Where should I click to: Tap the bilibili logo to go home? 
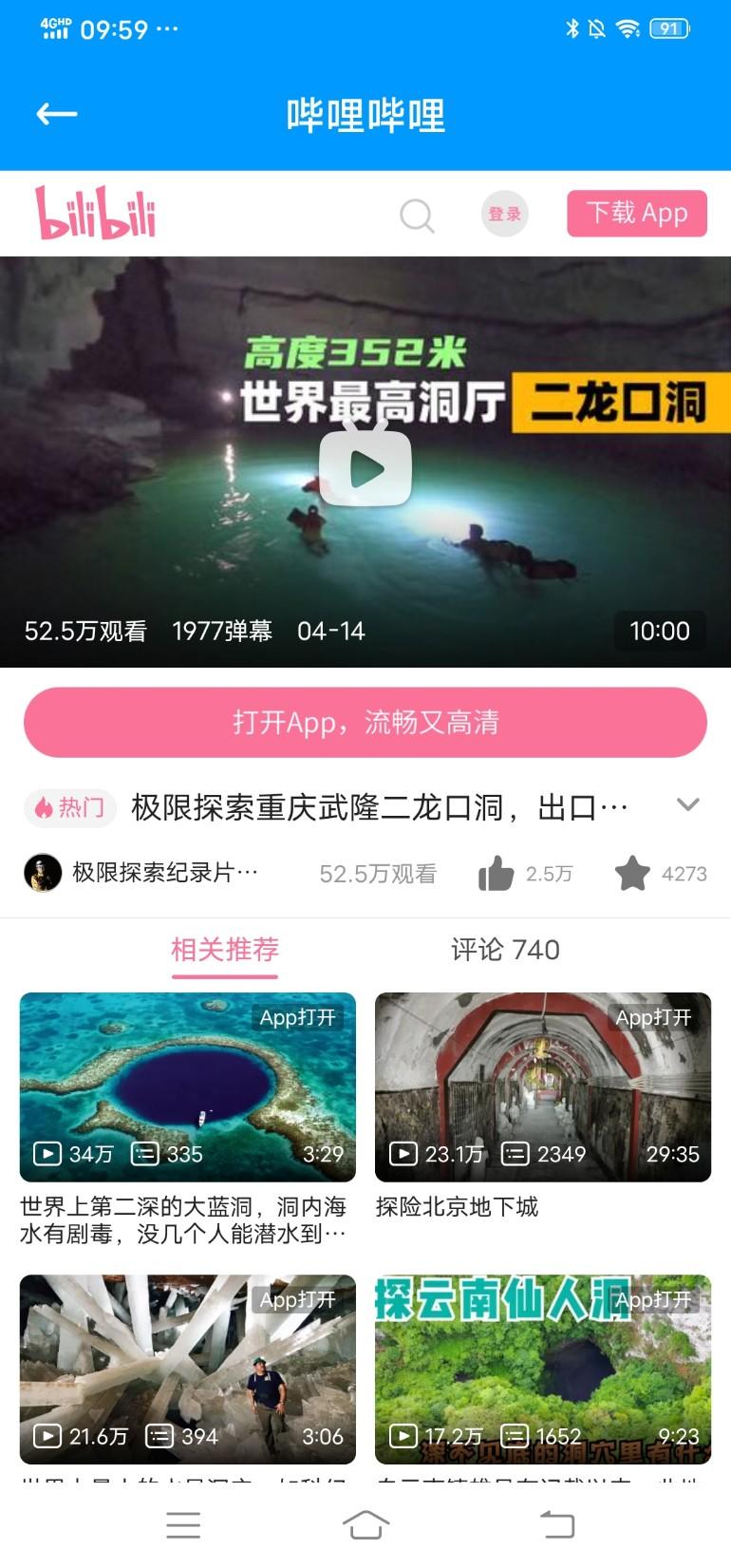pyautogui.click(x=95, y=213)
